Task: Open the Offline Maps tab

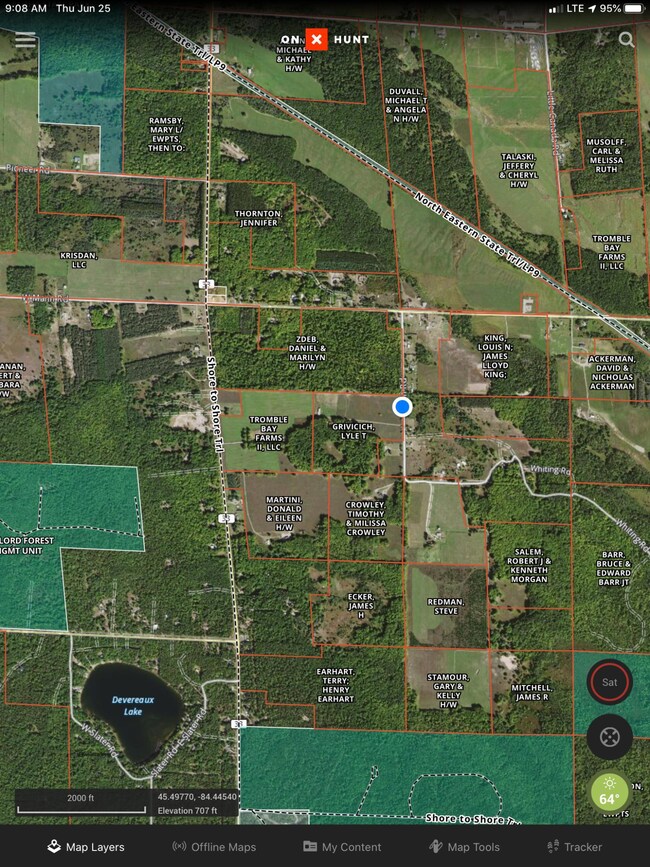Action: click(214, 847)
